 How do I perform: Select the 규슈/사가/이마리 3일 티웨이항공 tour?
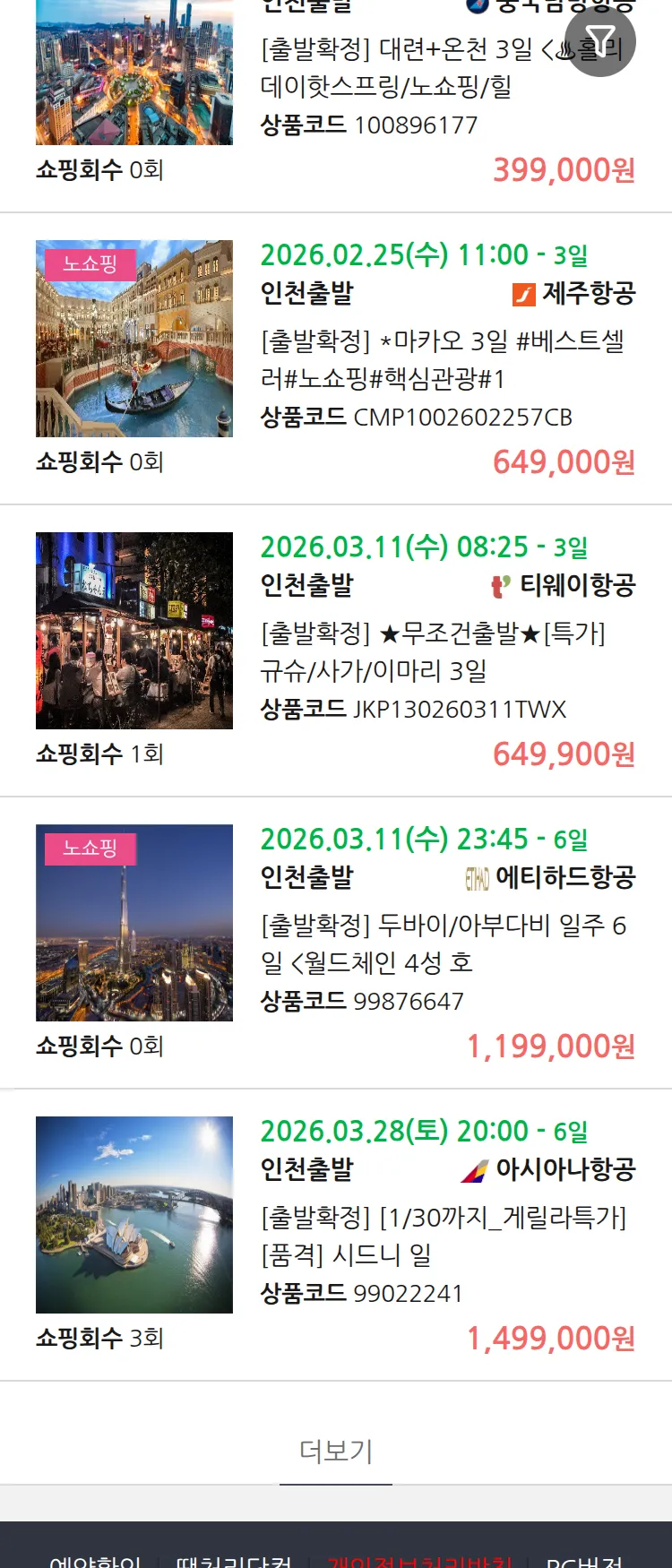[x=434, y=651]
